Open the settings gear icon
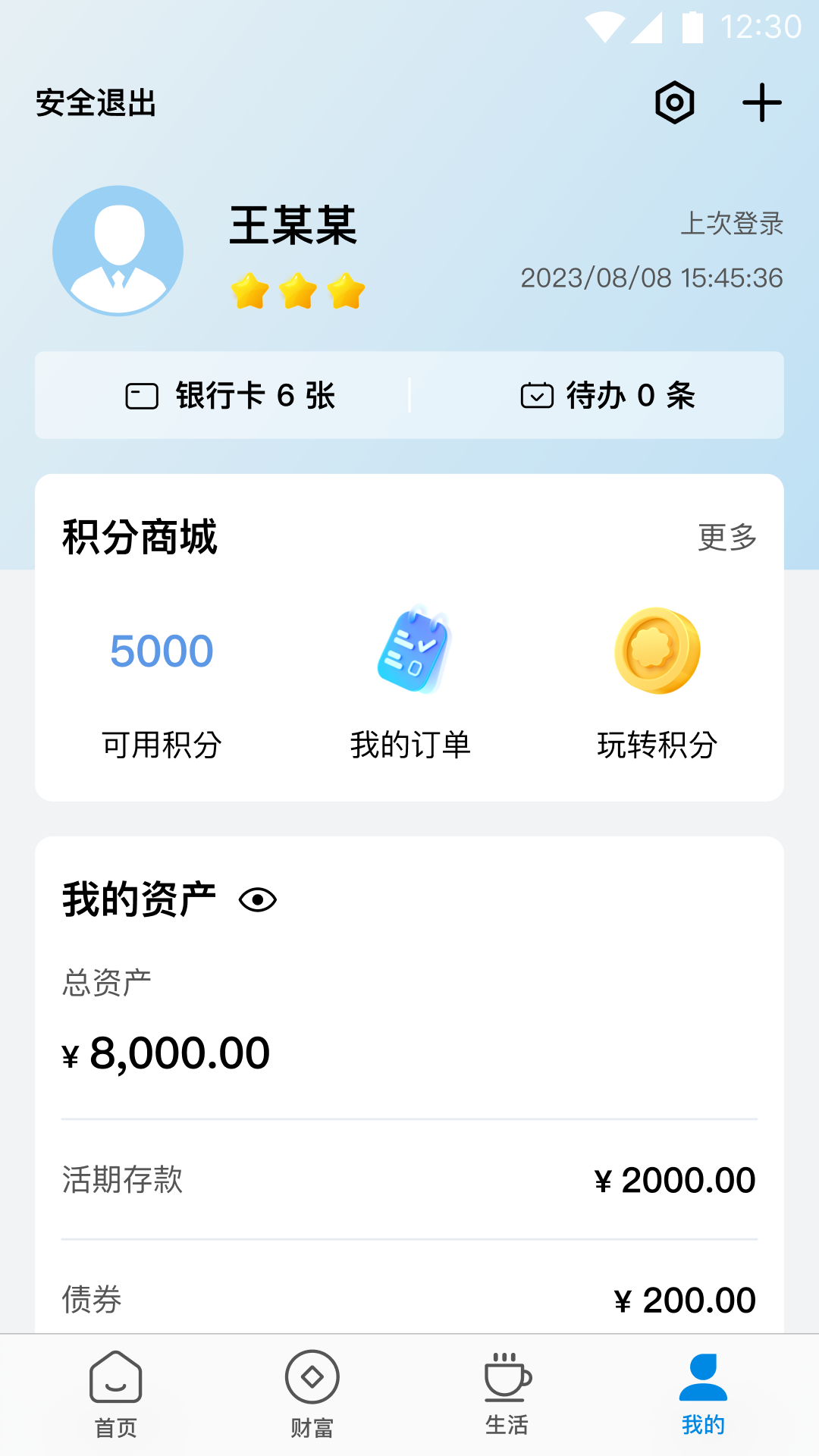This screenshot has height=1456, width=819. pyautogui.click(x=674, y=102)
